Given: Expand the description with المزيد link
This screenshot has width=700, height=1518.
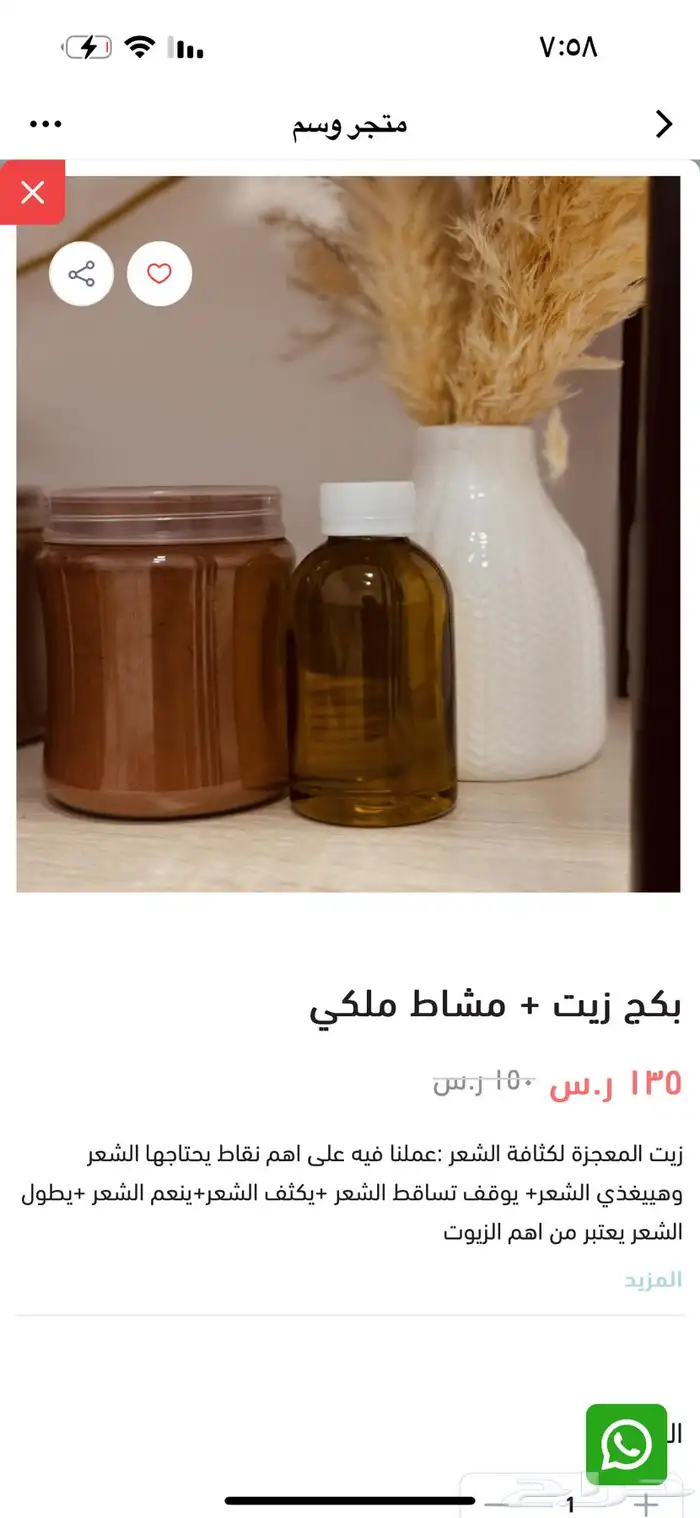Looking at the screenshot, I should pyautogui.click(x=652, y=1280).
